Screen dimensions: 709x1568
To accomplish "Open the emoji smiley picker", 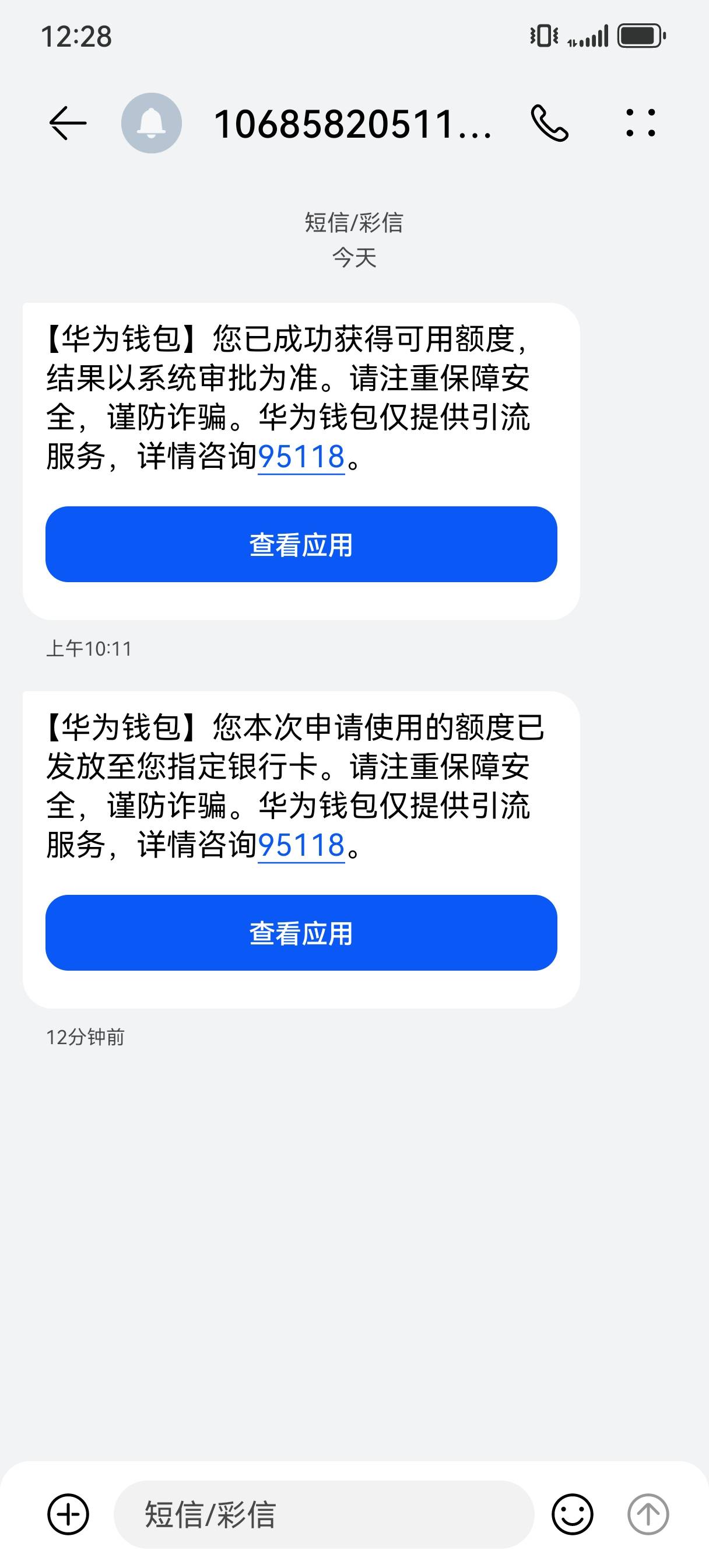I will 572,1514.
